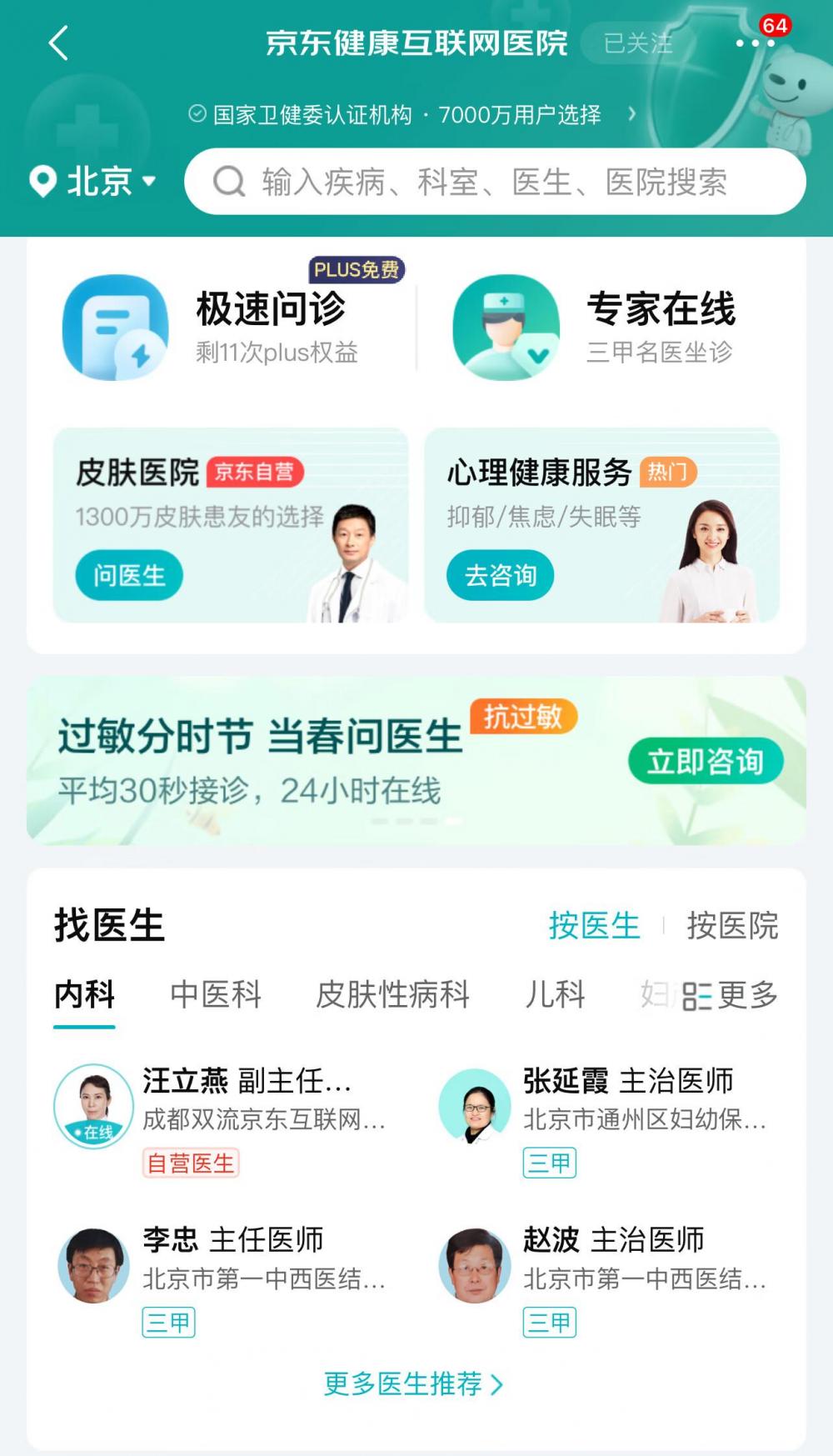Tap 立即咨询 on the allergy banner
Screen dimensions: 833x1456
pyautogui.click(x=706, y=761)
